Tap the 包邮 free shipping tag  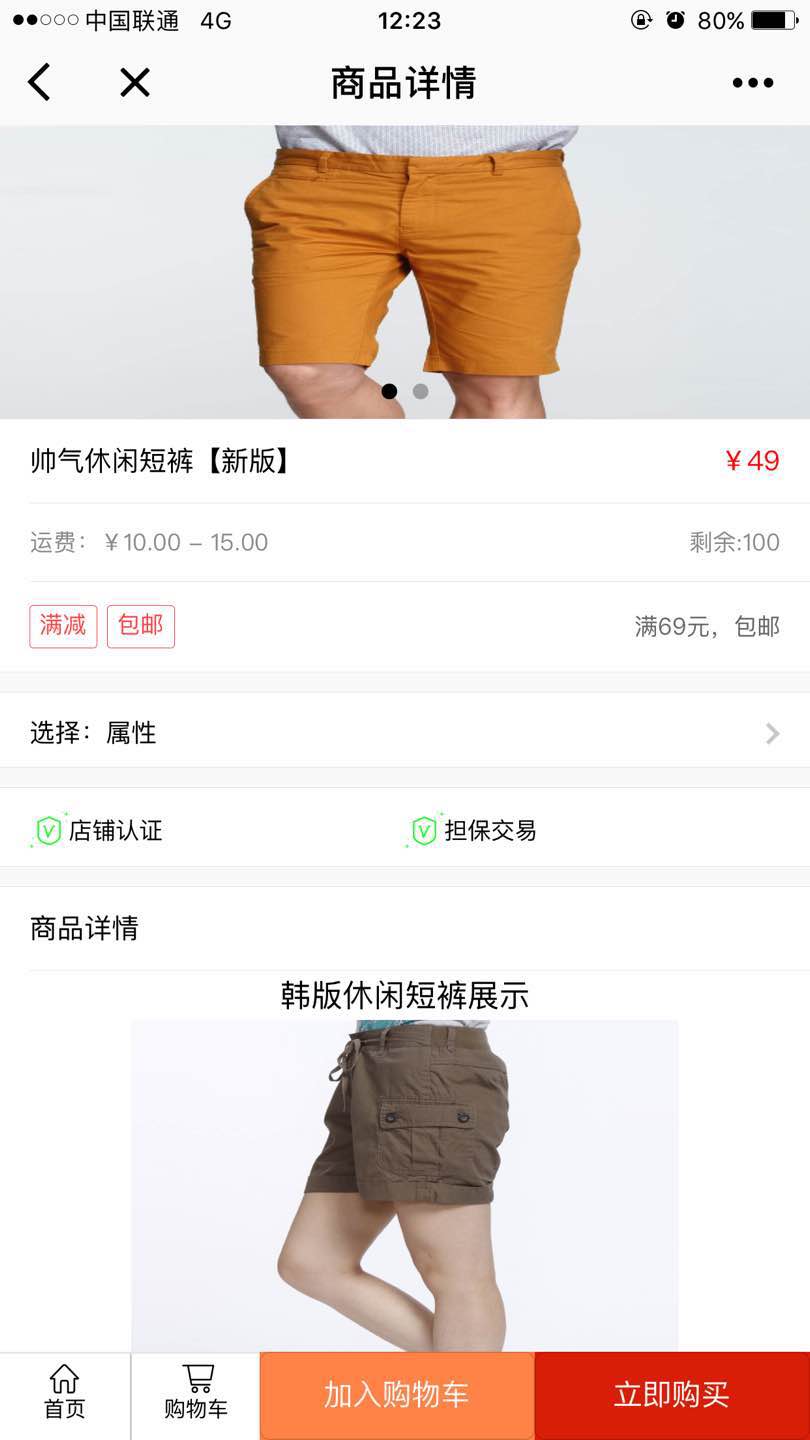tap(141, 626)
